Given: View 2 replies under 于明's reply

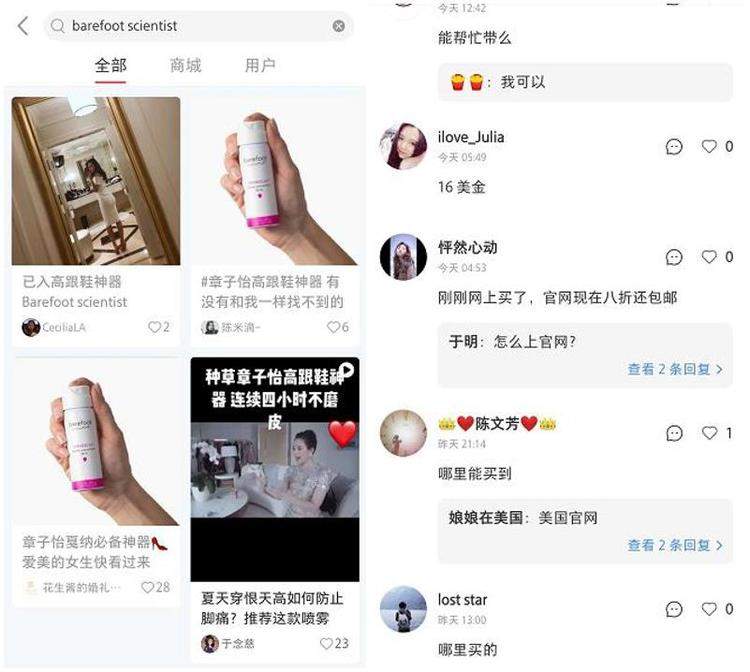Looking at the screenshot, I should pyautogui.click(x=674, y=369).
